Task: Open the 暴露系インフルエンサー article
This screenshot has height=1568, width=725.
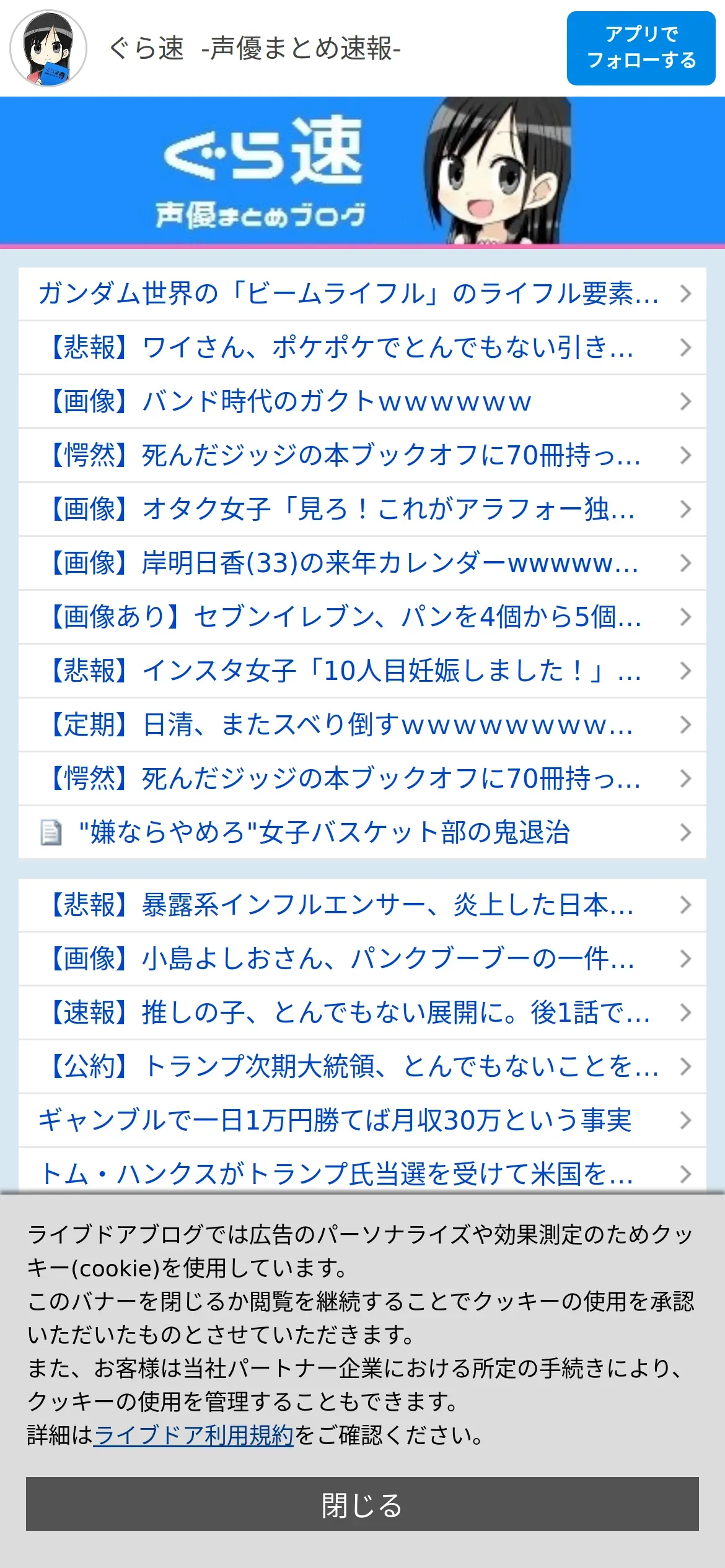Action: [x=362, y=905]
